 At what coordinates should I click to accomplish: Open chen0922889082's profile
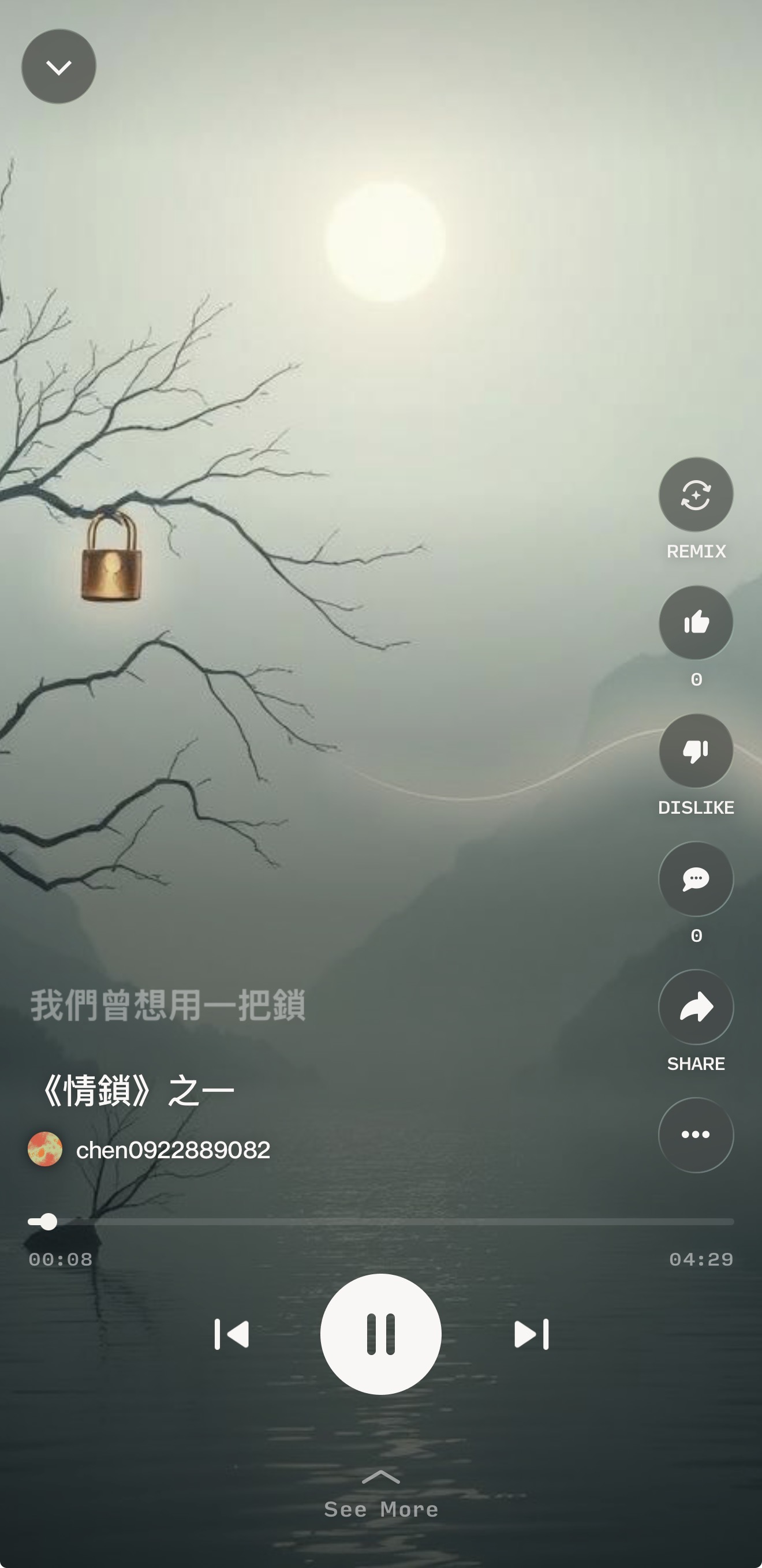coord(173,1150)
